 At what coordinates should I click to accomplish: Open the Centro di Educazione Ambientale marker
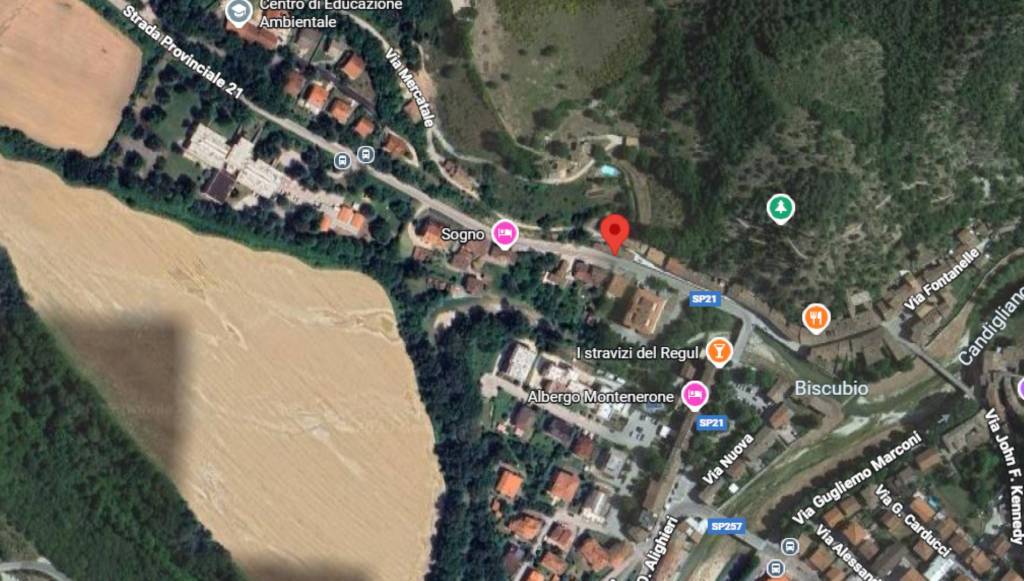(238, 12)
